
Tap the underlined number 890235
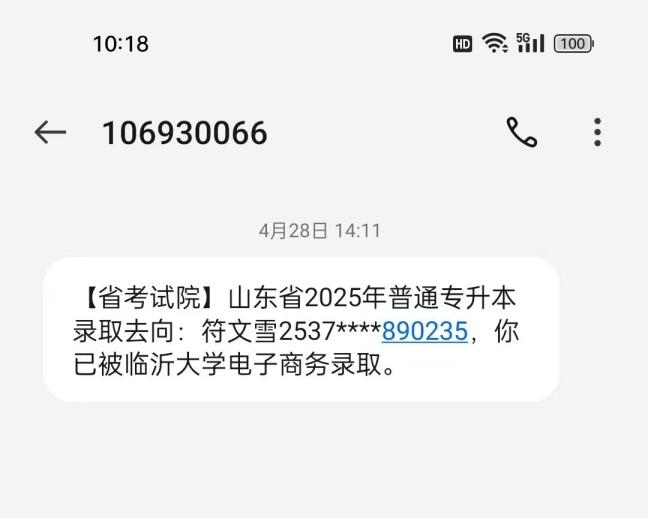click(424, 331)
